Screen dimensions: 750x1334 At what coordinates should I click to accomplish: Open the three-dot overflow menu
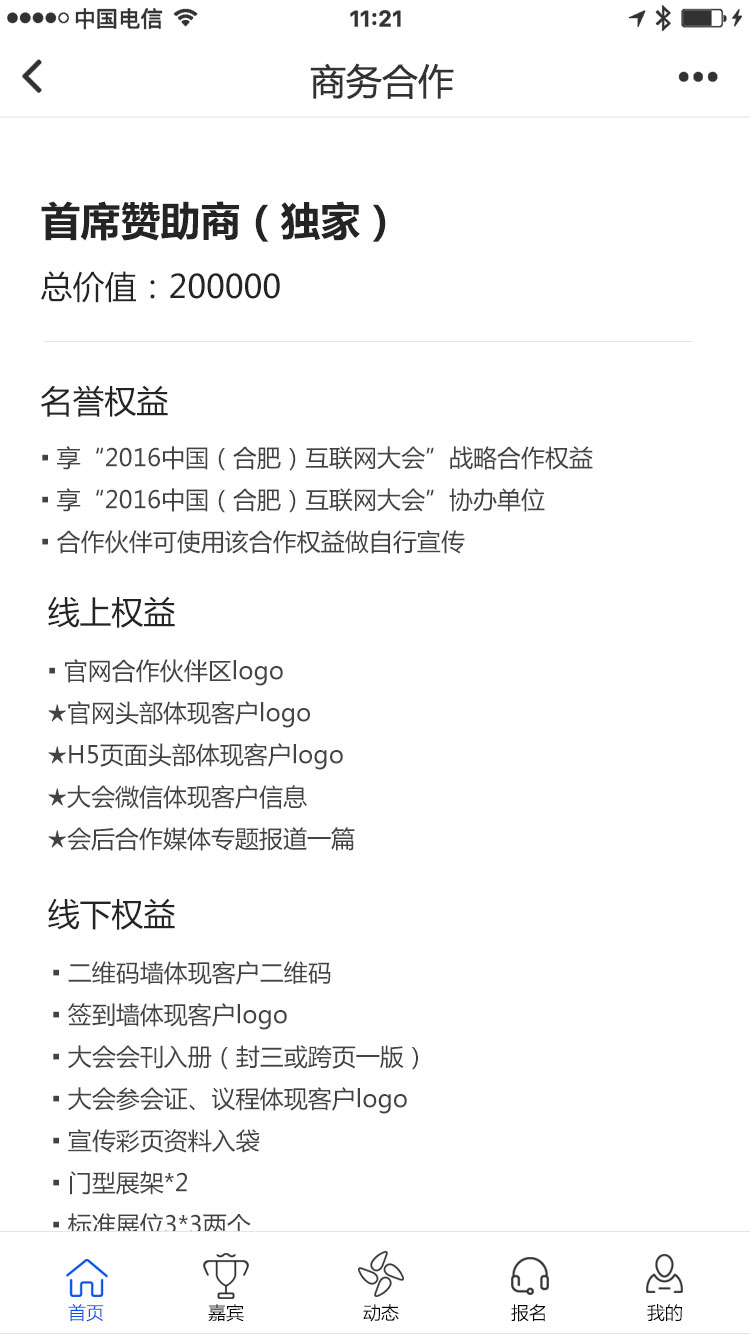(x=697, y=78)
